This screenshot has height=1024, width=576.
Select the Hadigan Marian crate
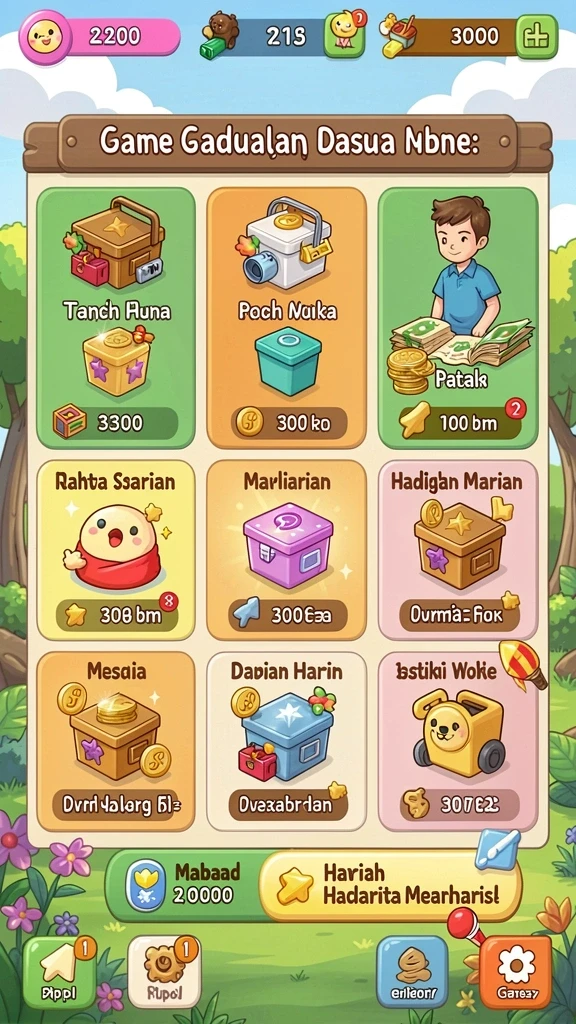458,550
